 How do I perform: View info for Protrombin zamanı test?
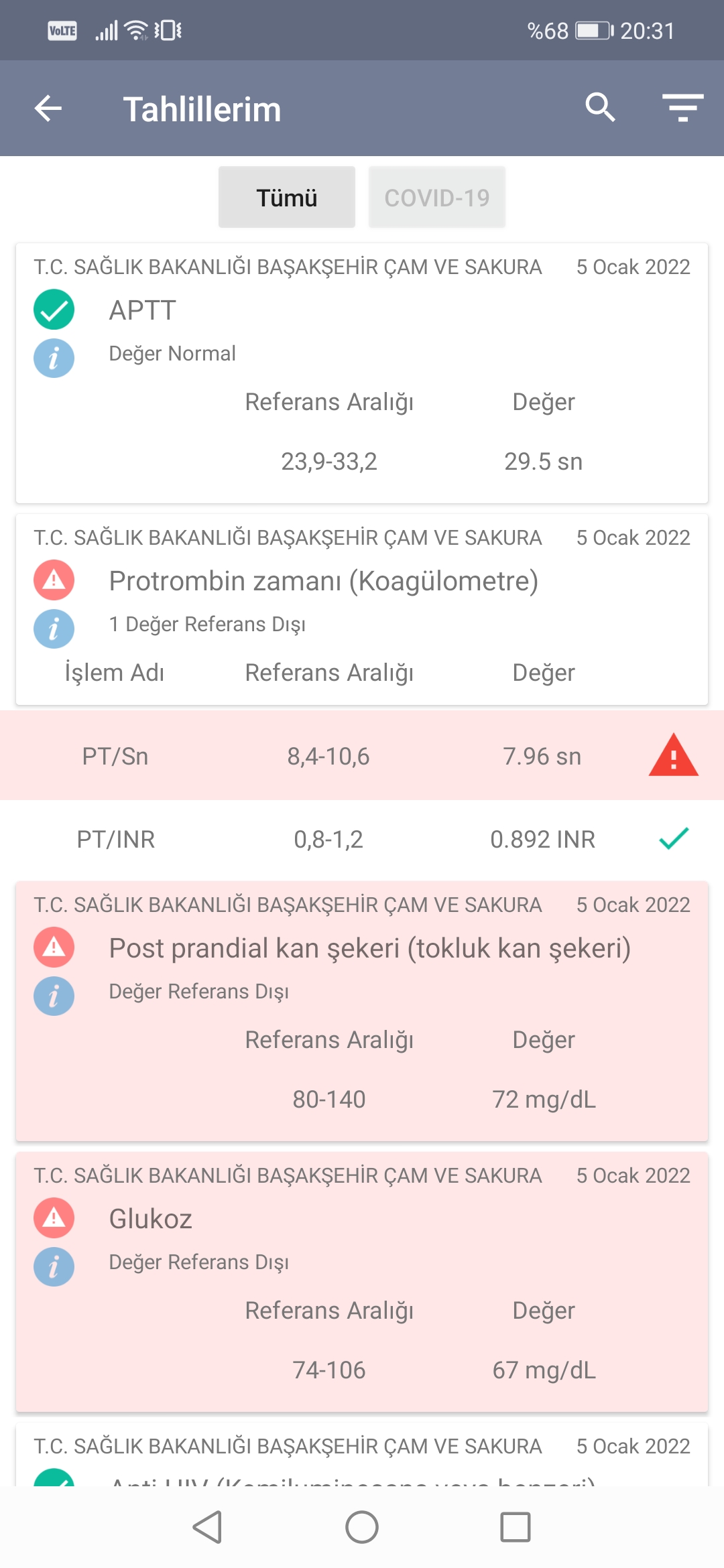(54, 629)
